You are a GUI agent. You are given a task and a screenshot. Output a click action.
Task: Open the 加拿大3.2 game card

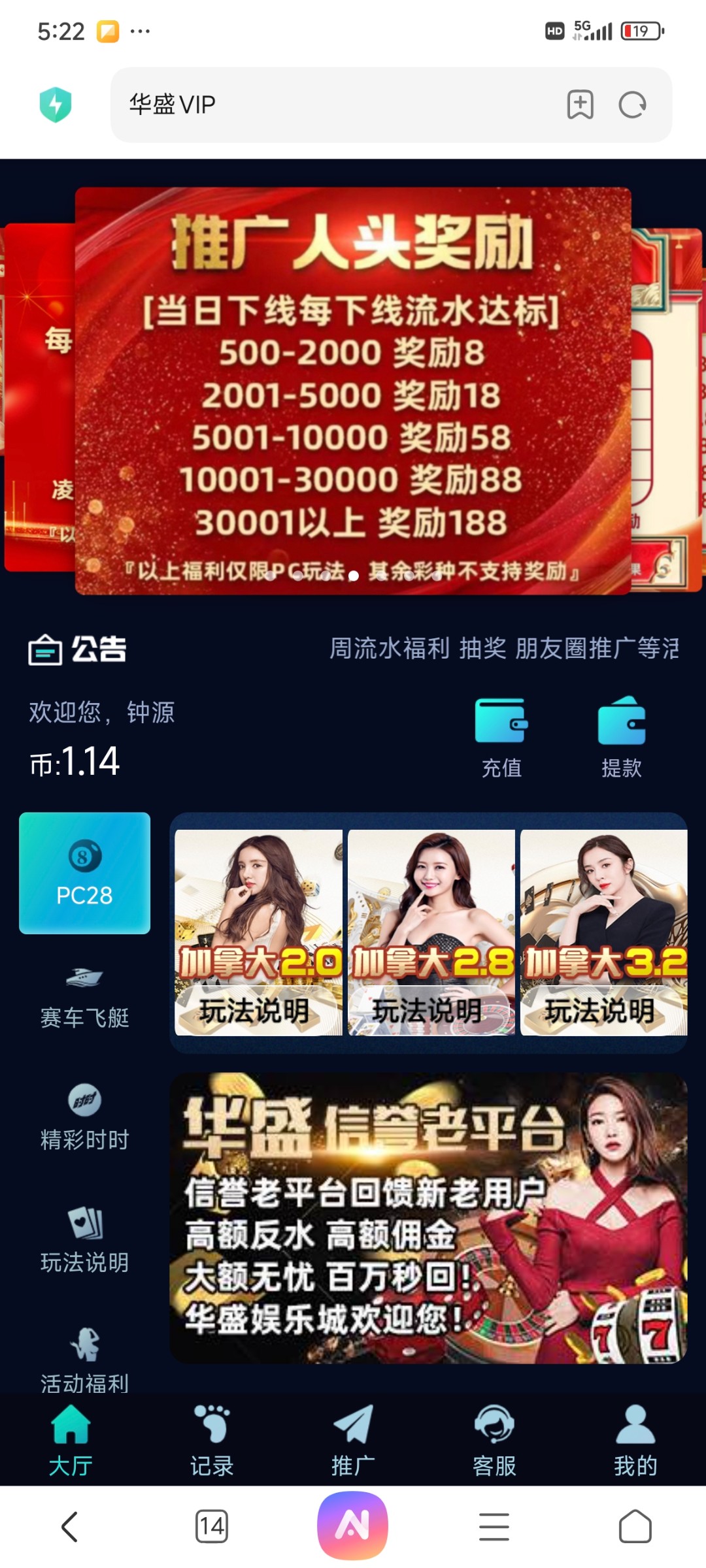[x=603, y=932]
